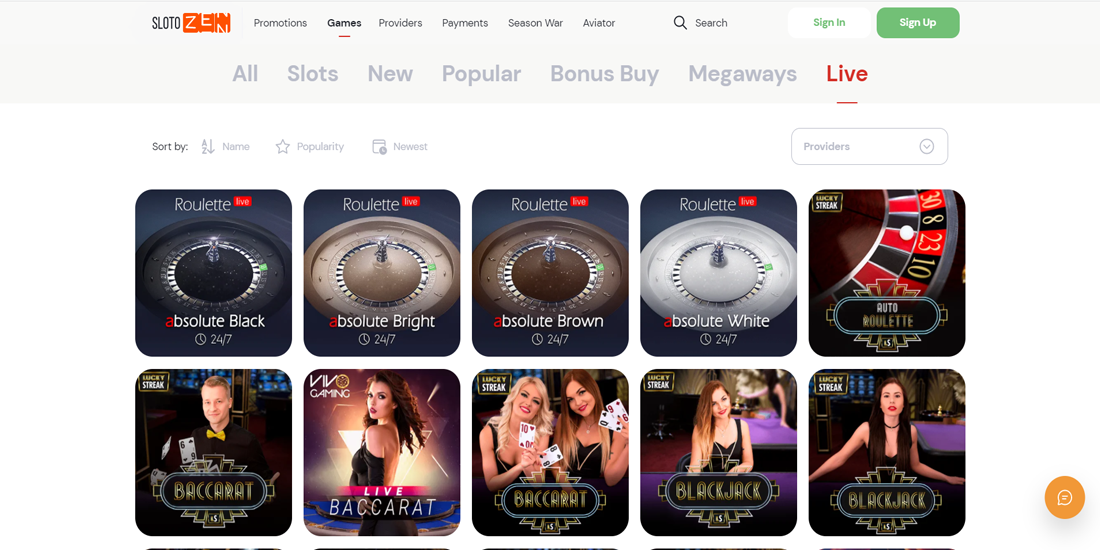This screenshot has height=550, width=1100.
Task: Open the Aviator game link
Action: pos(599,23)
